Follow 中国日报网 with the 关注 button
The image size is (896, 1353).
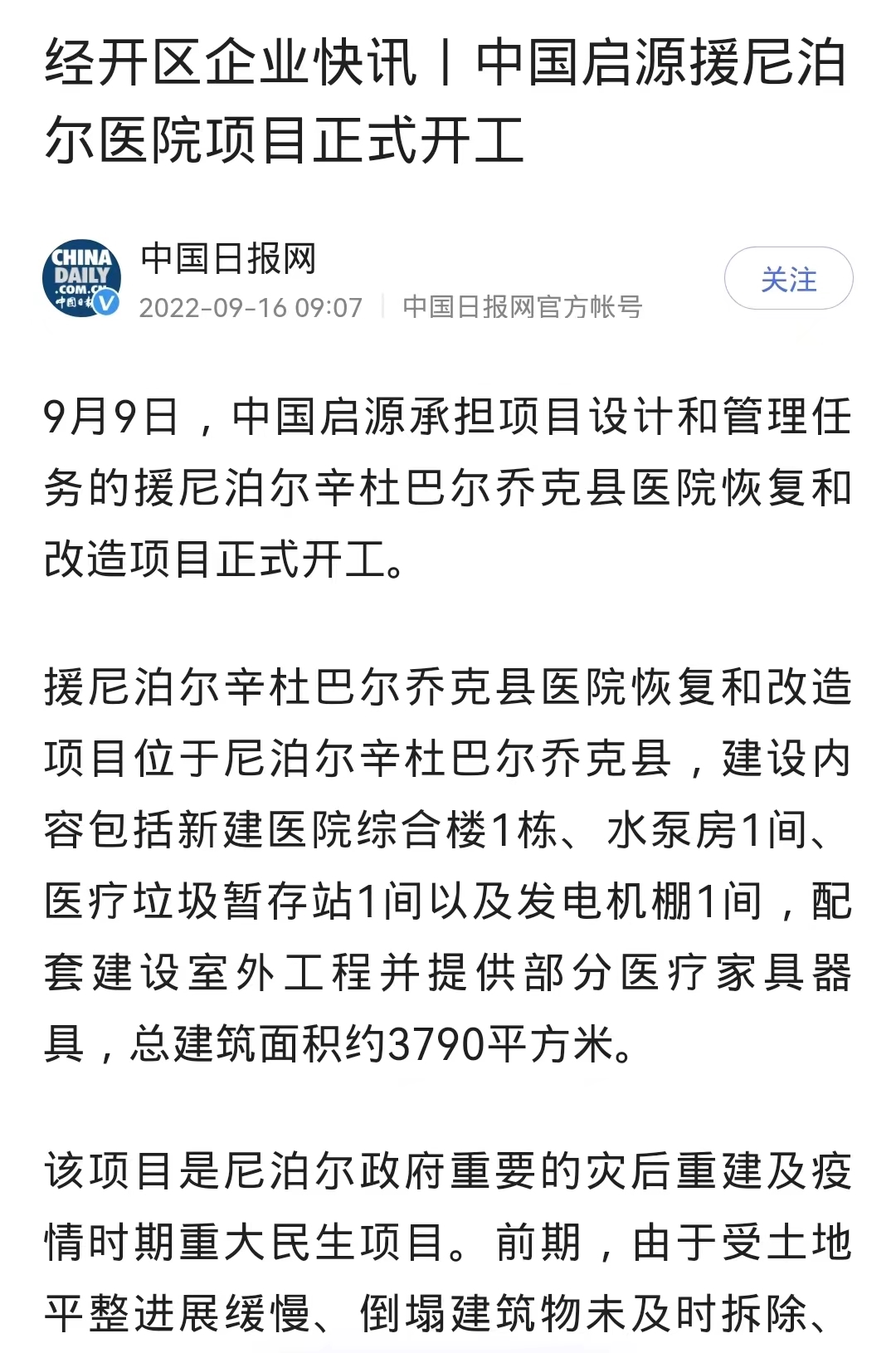click(788, 279)
